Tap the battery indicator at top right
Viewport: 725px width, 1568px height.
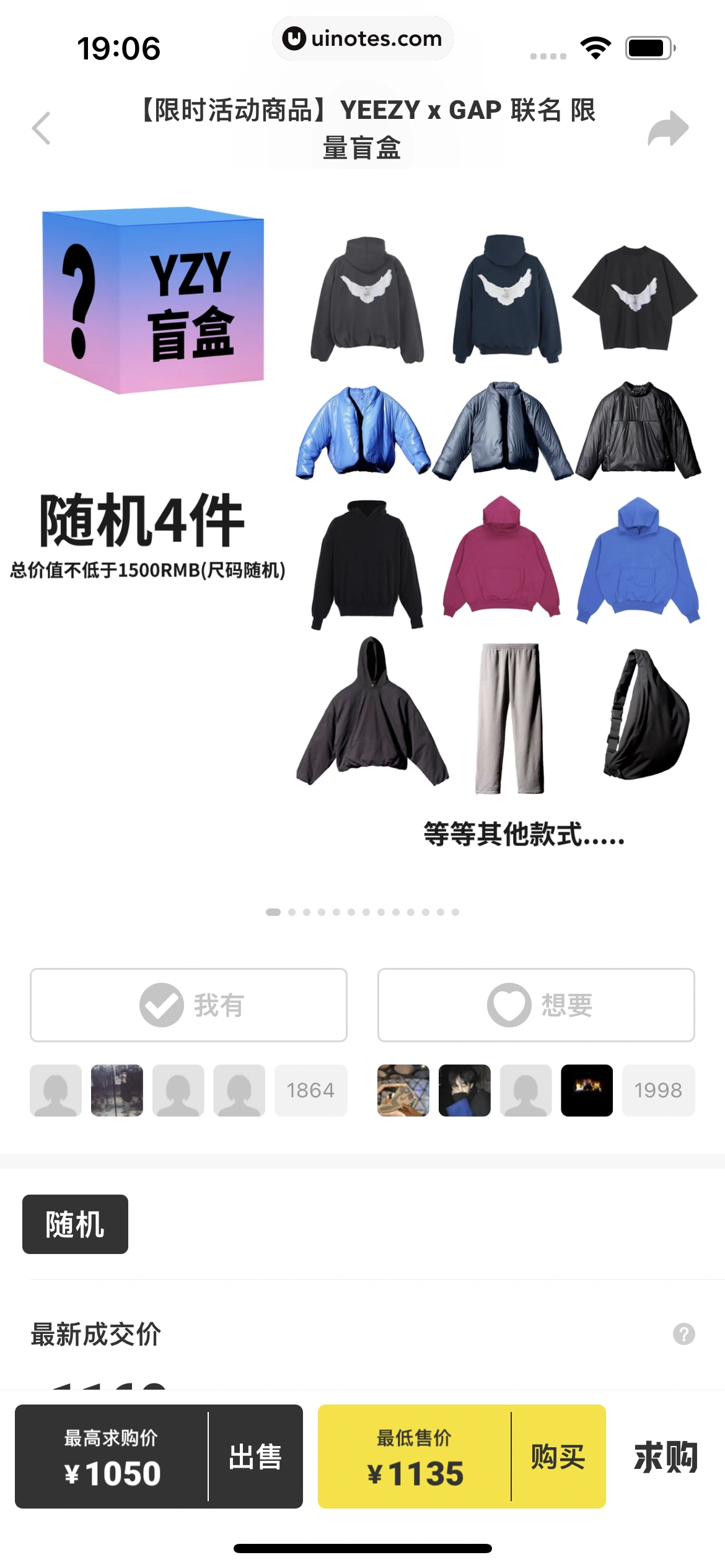click(647, 46)
